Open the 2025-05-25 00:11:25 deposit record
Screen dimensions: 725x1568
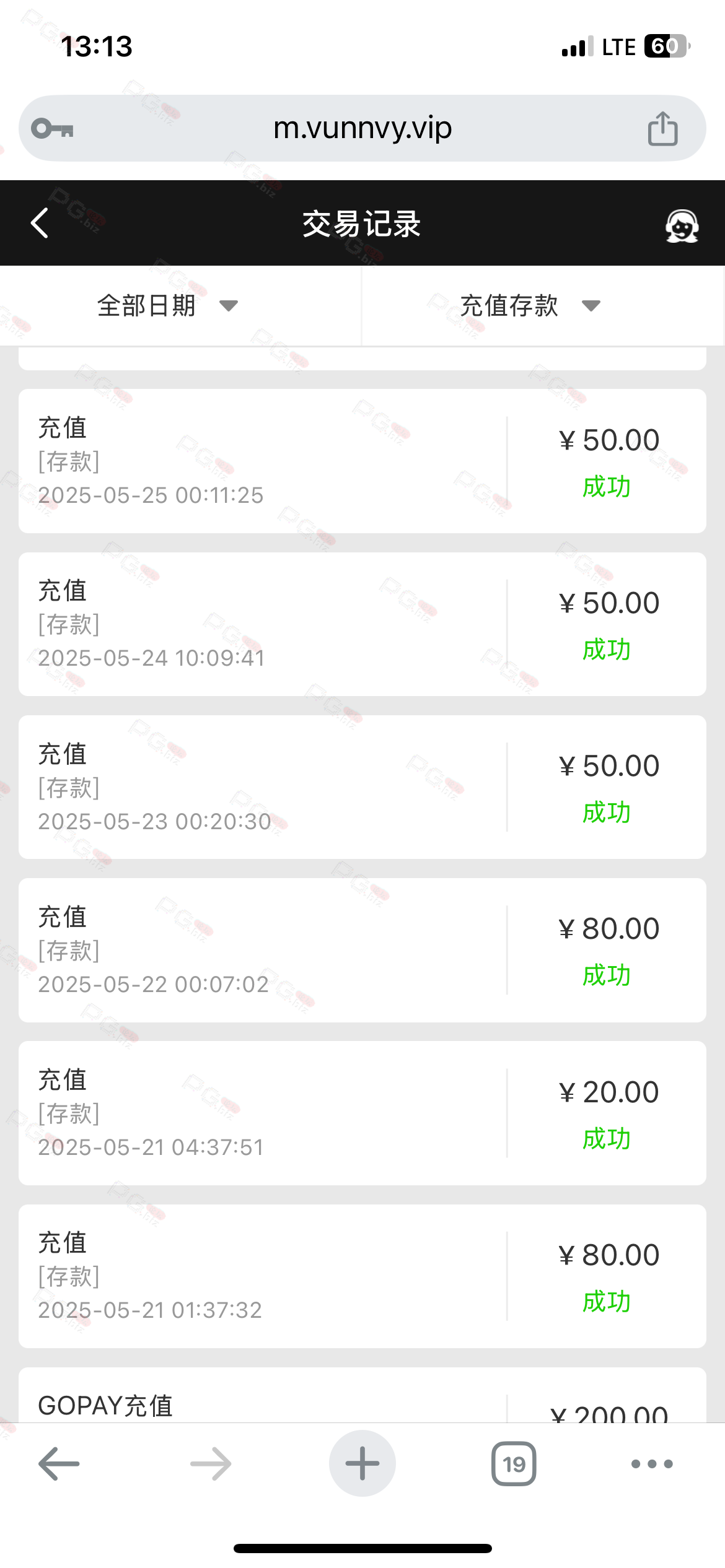[362, 461]
